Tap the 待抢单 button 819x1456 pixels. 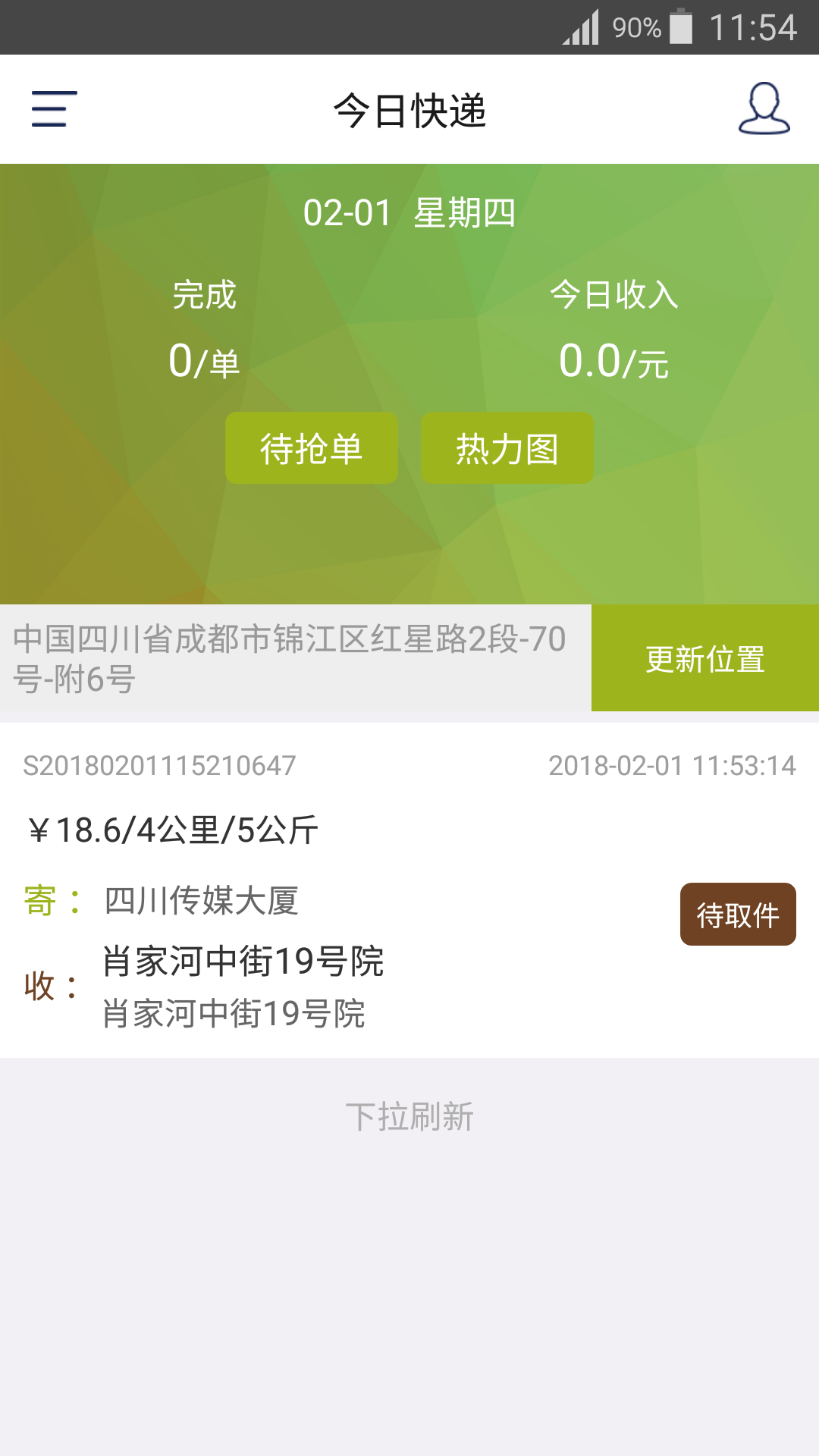point(312,448)
